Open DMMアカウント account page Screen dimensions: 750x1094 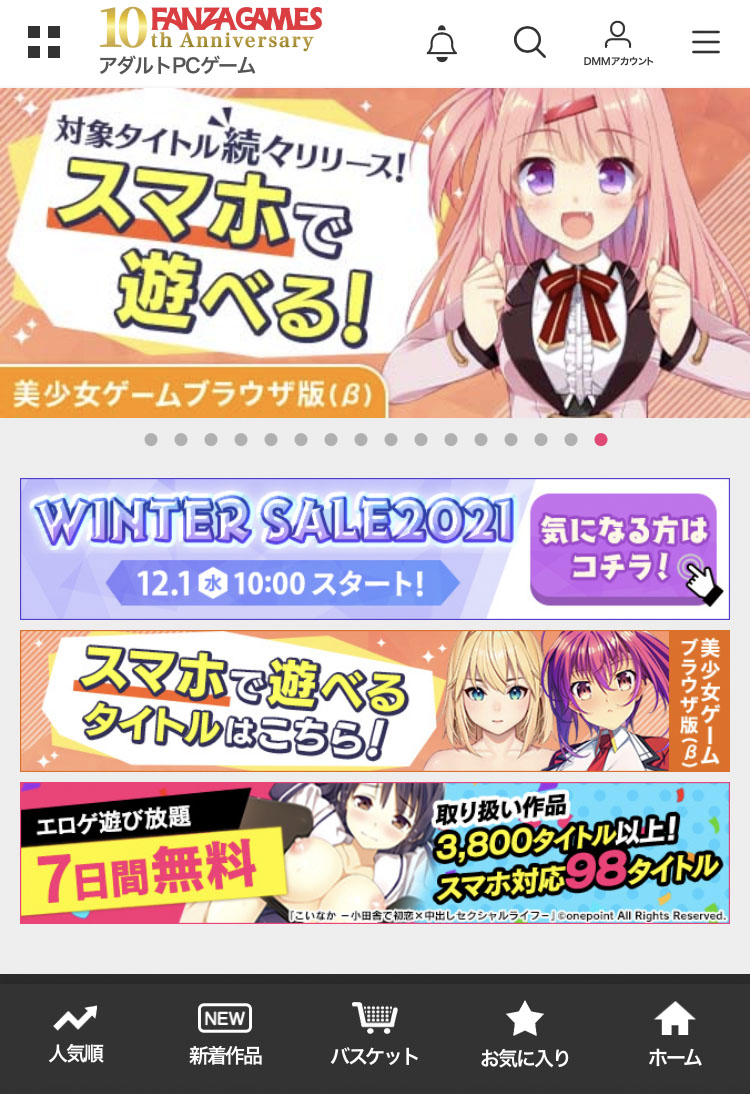(618, 44)
